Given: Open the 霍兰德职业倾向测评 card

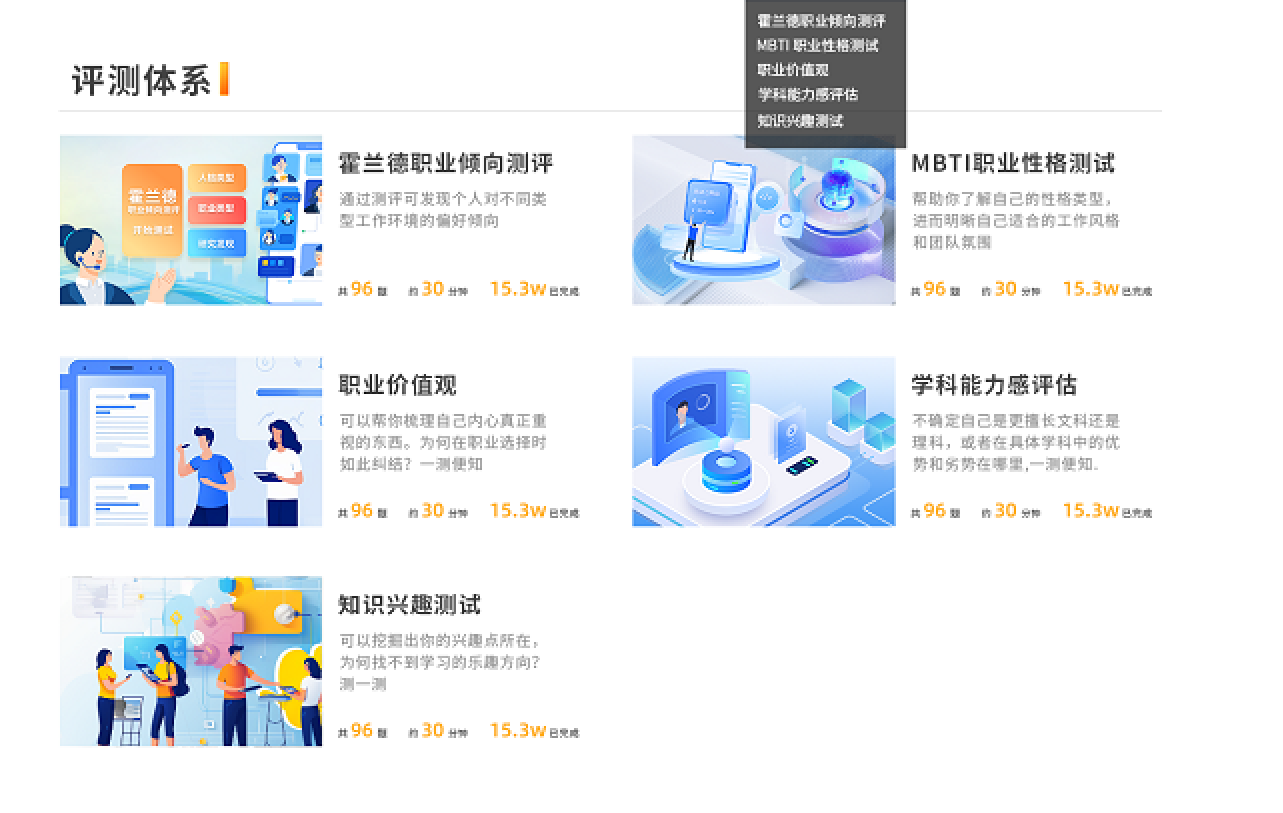Looking at the screenshot, I should [x=445, y=163].
